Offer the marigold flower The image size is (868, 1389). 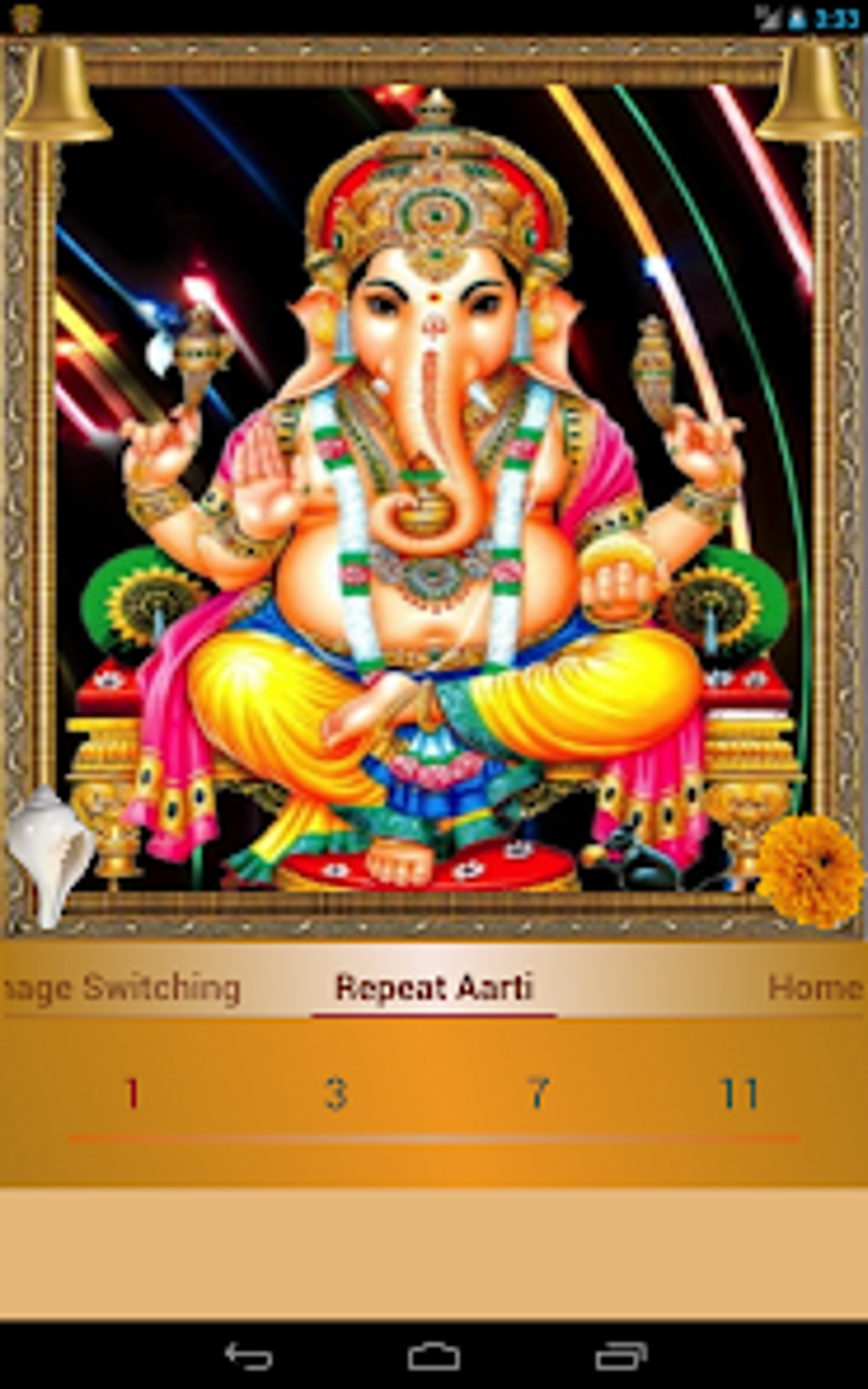click(x=809, y=870)
